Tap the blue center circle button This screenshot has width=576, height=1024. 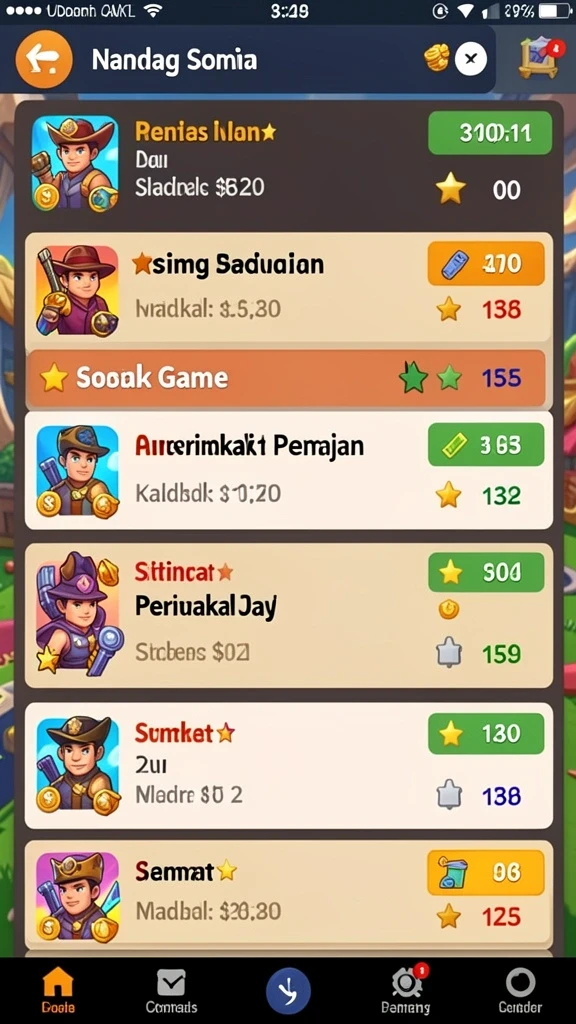288,991
